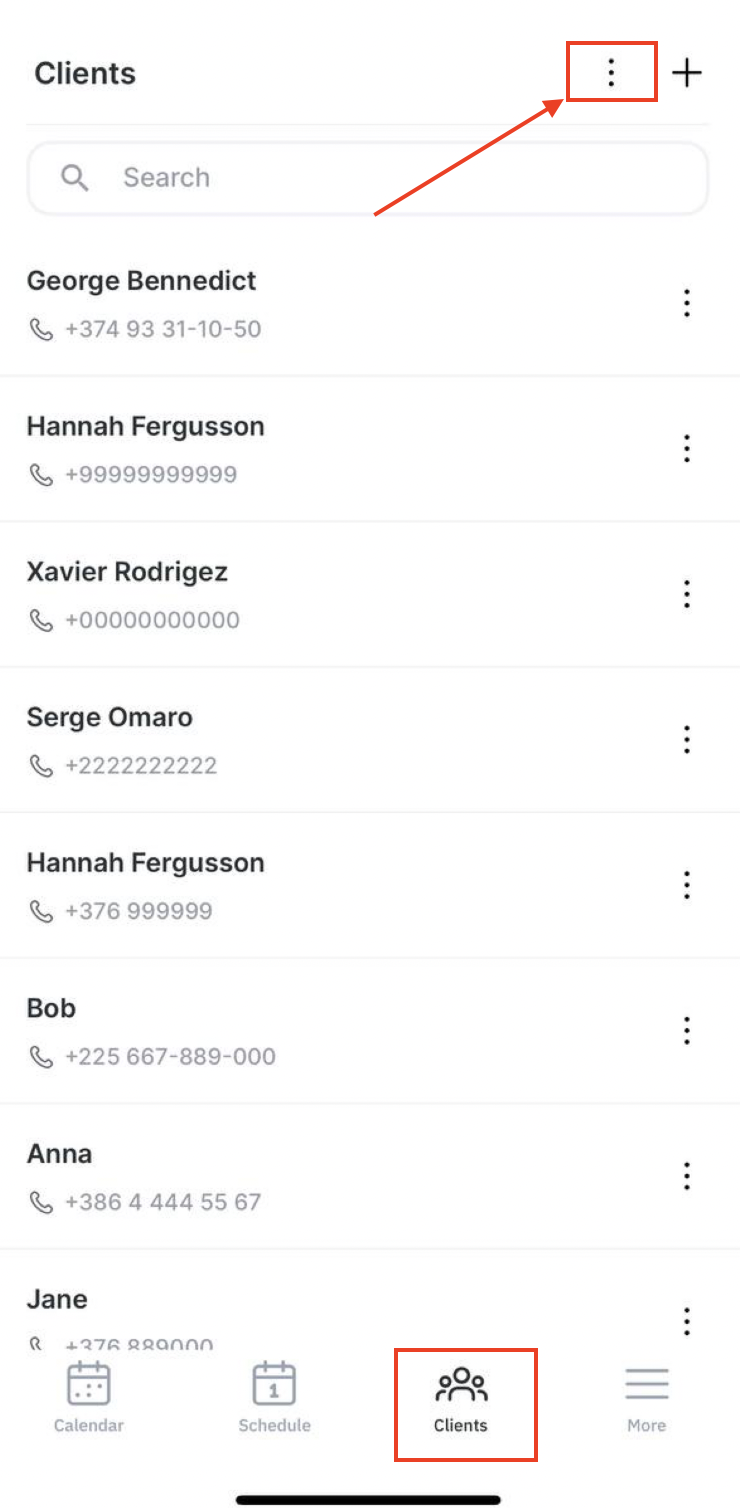
Task: Open options menu for Jane
Action: pyautogui.click(x=687, y=1321)
